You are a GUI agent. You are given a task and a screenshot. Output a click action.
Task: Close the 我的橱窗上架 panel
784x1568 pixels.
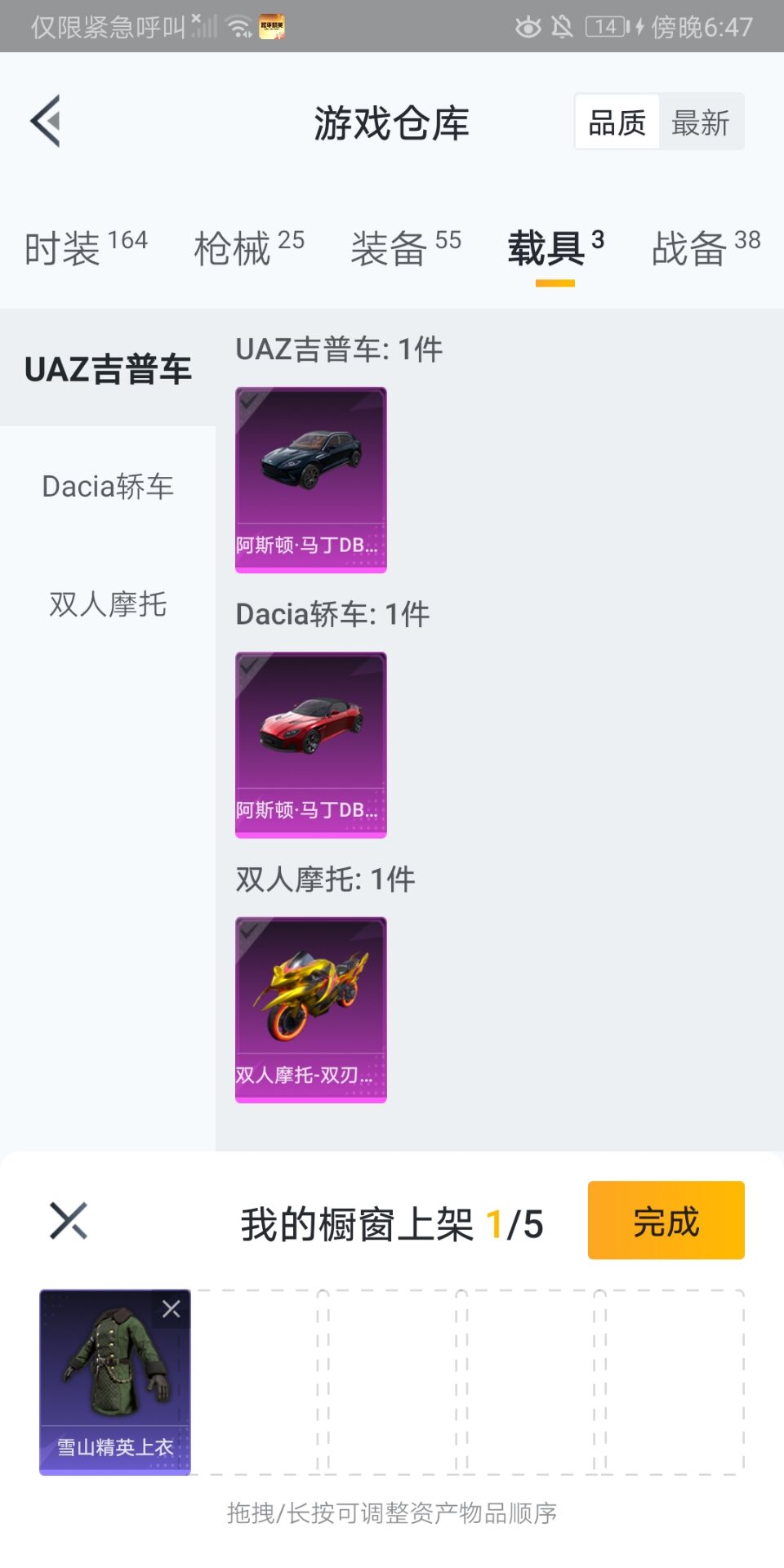pos(69,1221)
